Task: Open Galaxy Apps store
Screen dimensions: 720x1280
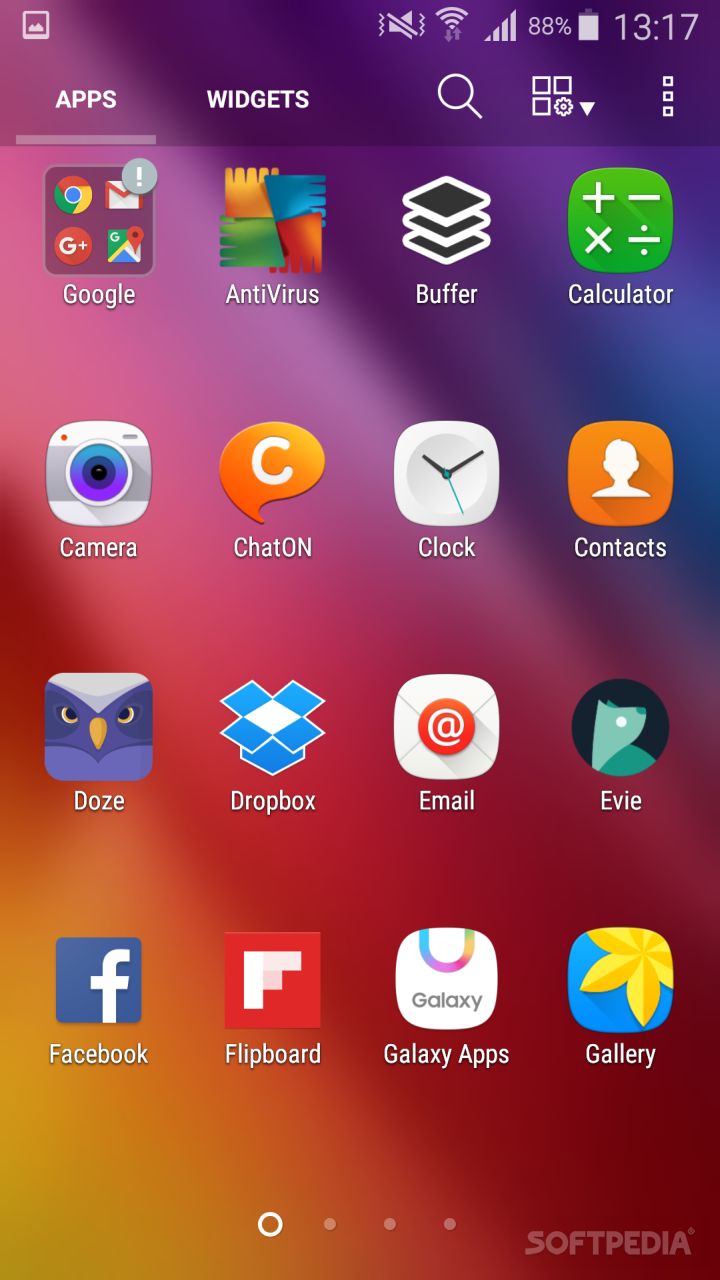Action: pyautogui.click(x=446, y=981)
